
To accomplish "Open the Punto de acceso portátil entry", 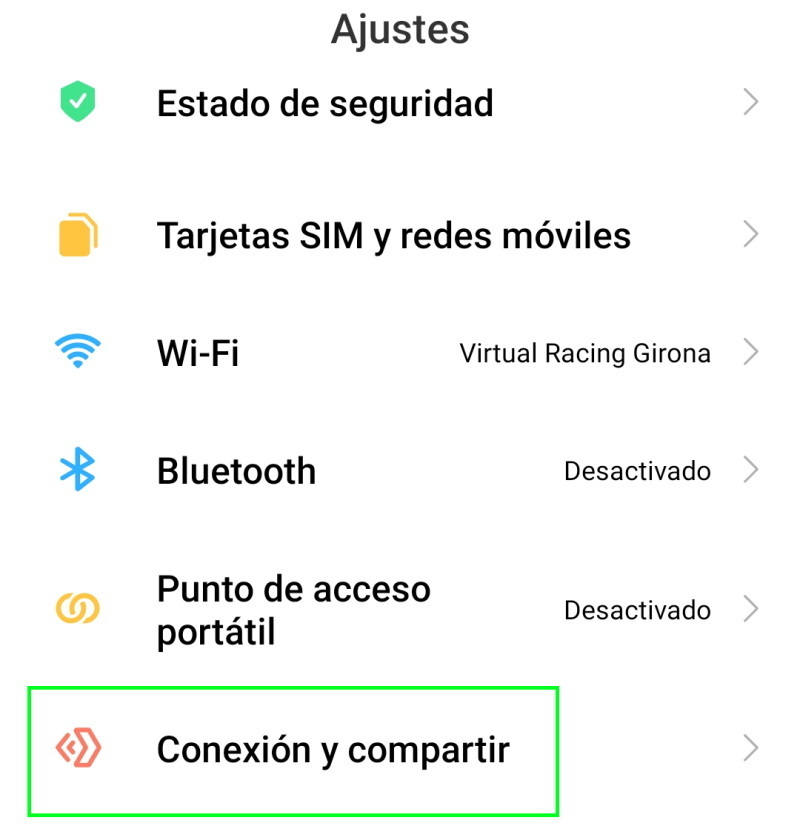I will pos(294,608).
